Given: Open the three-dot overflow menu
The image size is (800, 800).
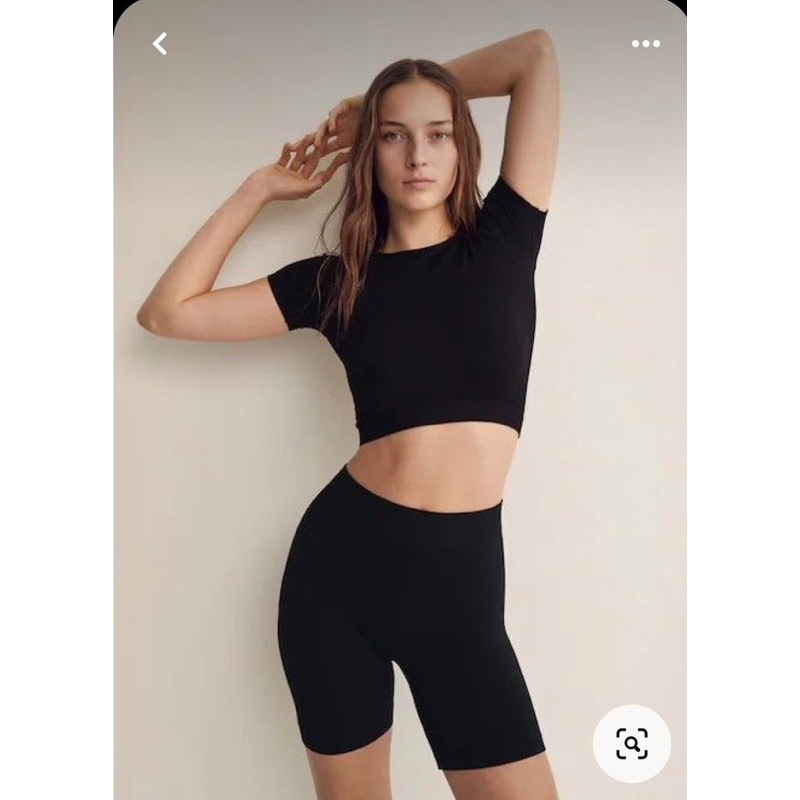Looking at the screenshot, I should (x=645, y=43).
